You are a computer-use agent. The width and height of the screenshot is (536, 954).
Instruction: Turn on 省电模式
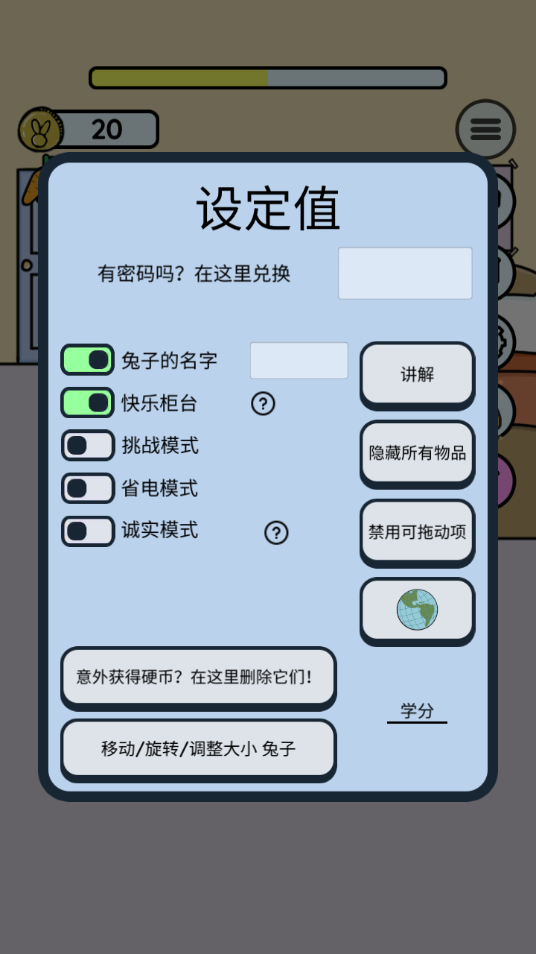(88, 488)
